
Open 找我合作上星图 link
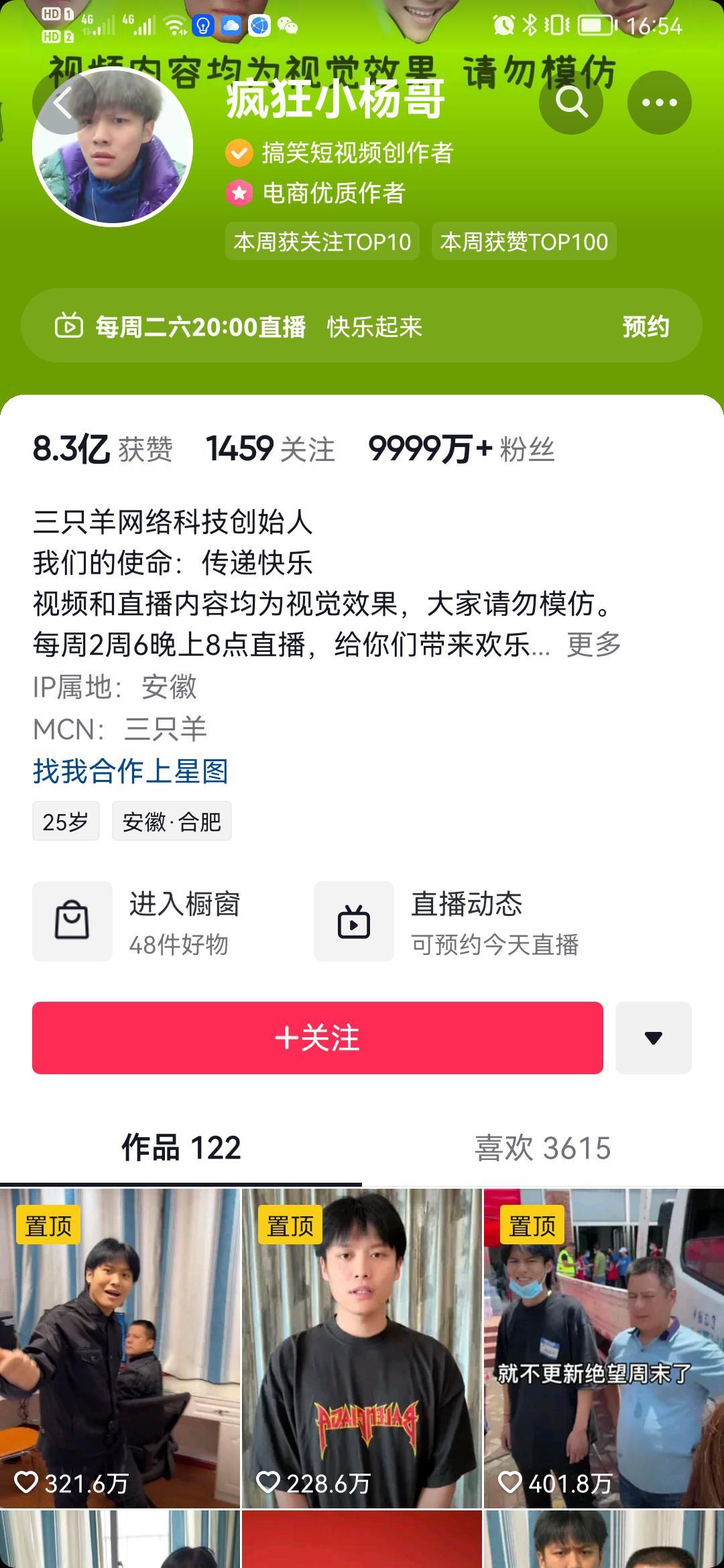pos(131,772)
